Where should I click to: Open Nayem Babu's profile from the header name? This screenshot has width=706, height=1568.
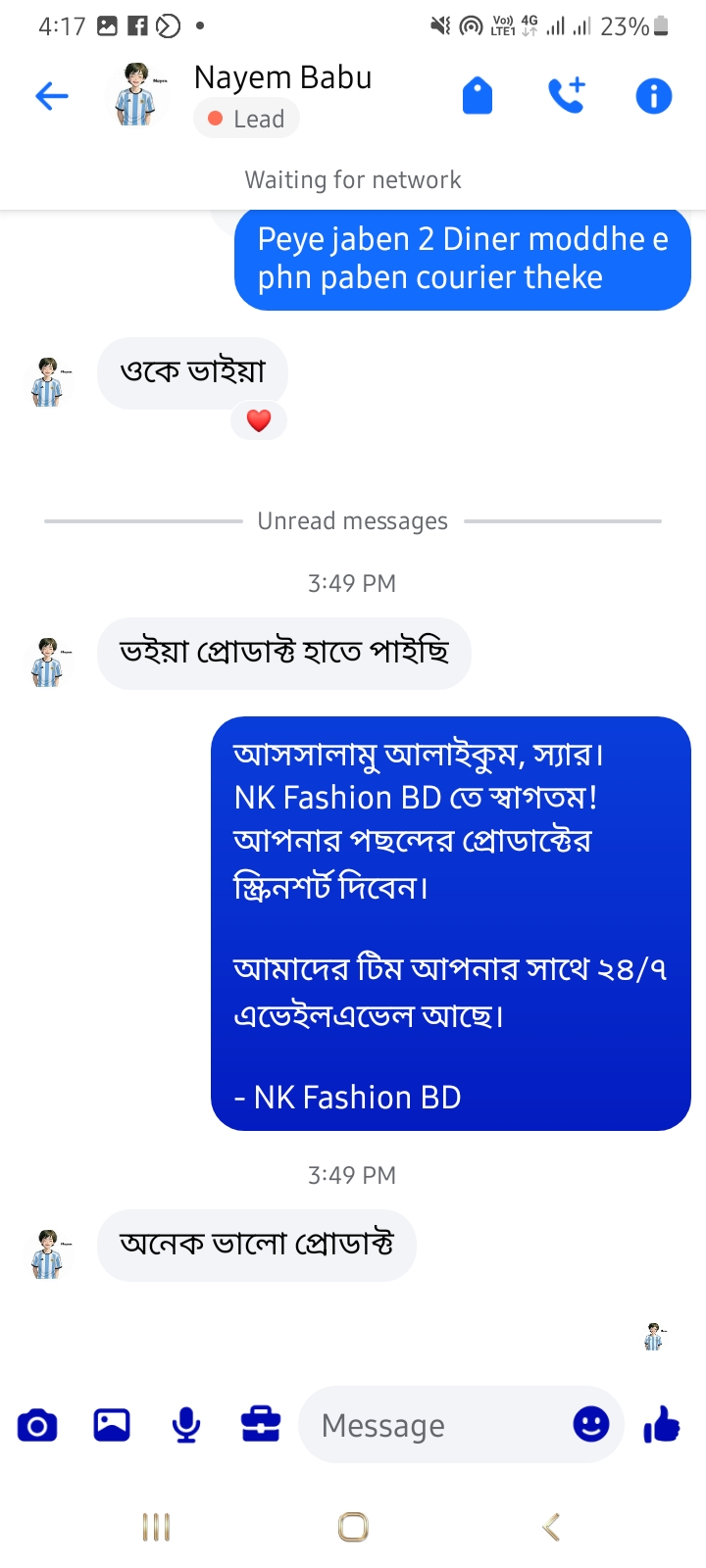point(283,77)
